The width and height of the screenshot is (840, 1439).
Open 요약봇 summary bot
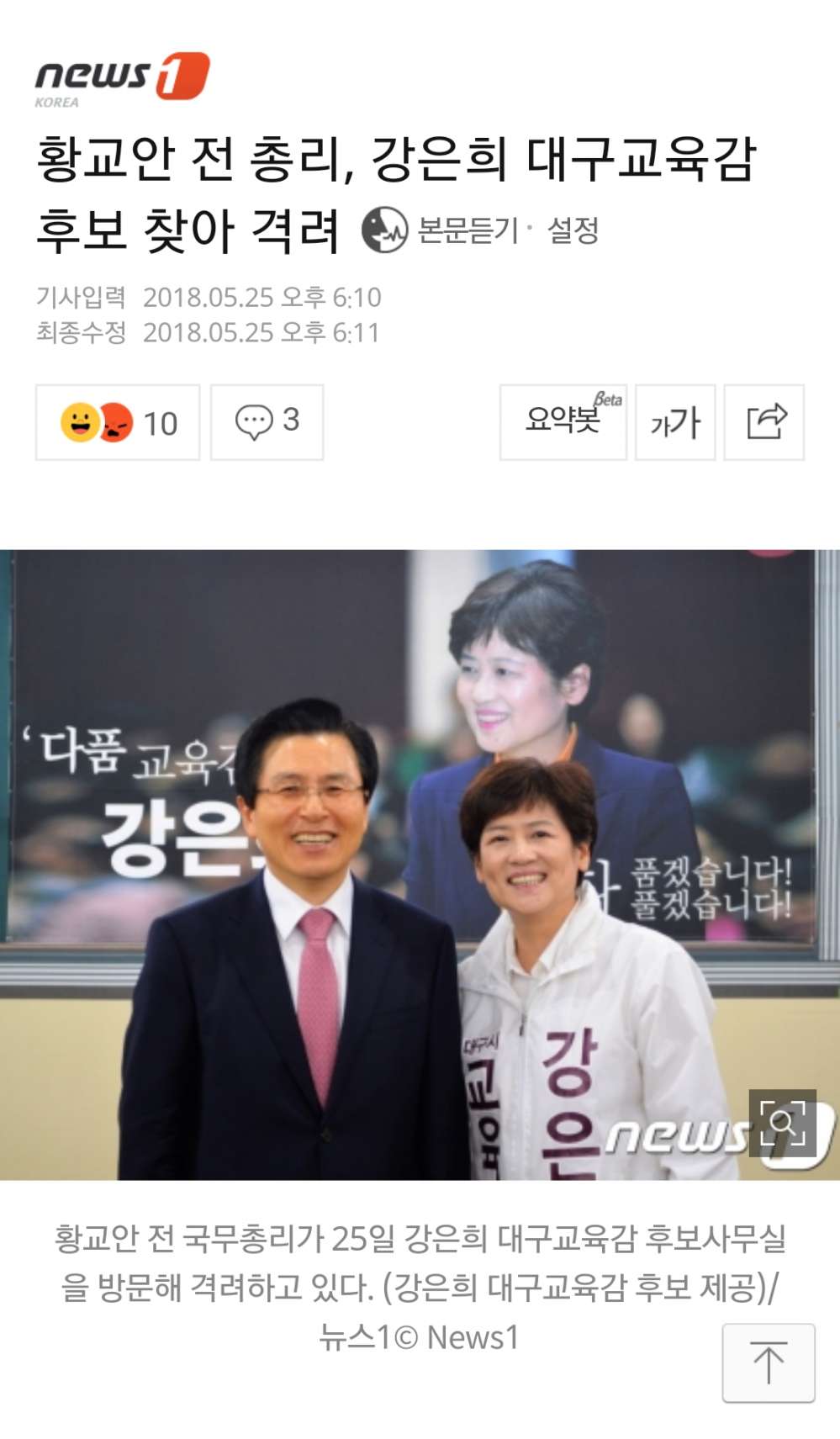[x=563, y=422]
